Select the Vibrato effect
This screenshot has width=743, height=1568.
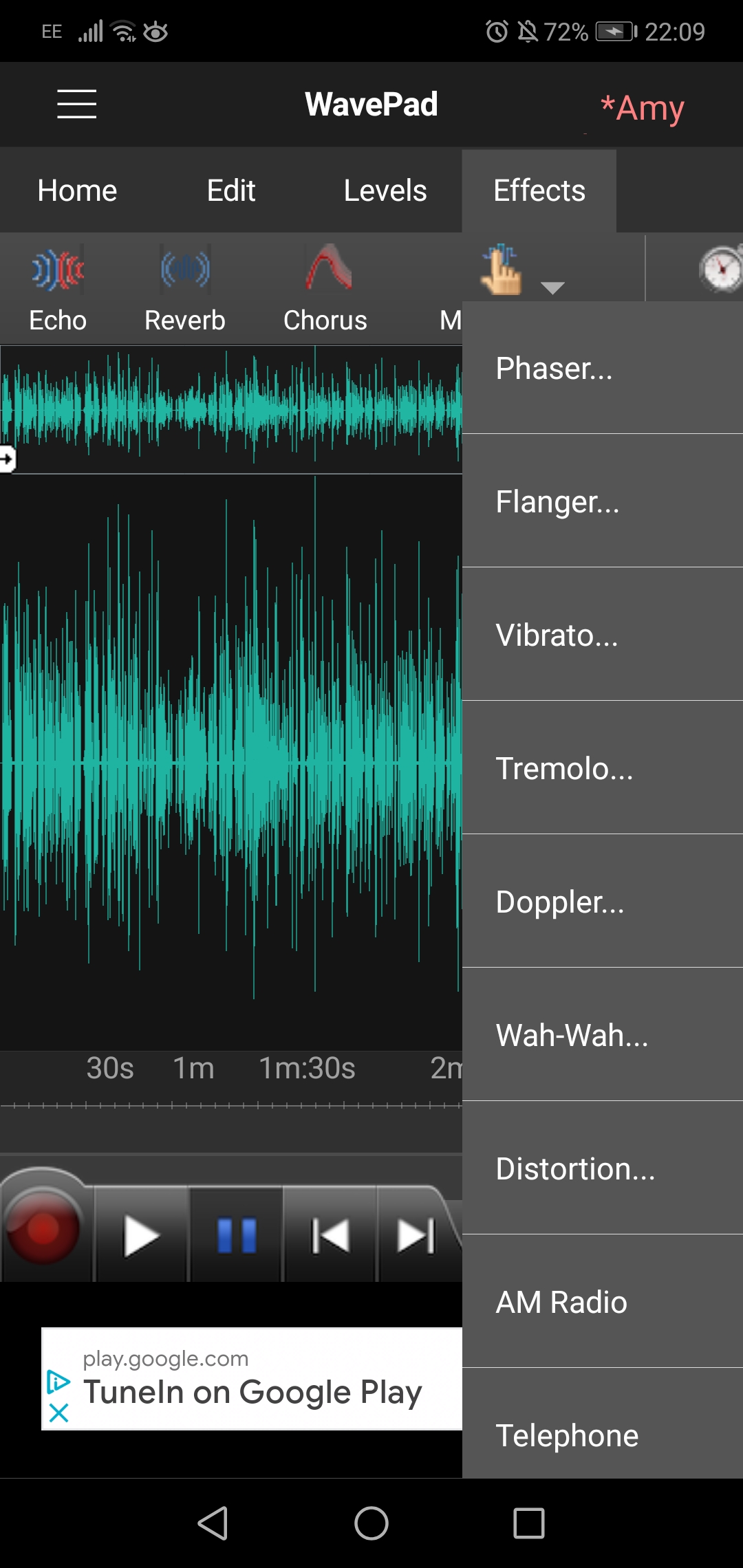pyautogui.click(x=603, y=635)
